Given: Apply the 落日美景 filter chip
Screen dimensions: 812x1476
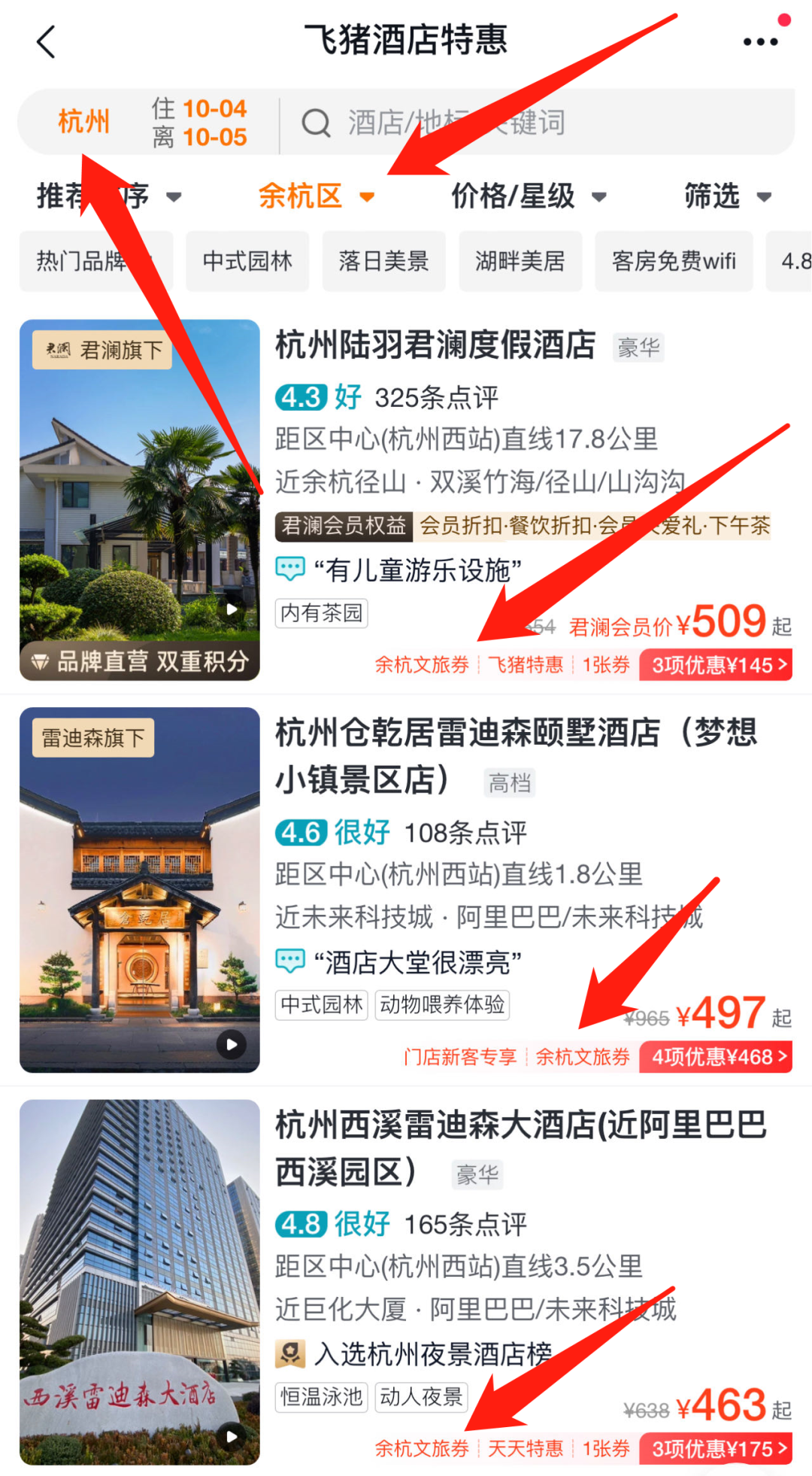Looking at the screenshot, I should (383, 261).
